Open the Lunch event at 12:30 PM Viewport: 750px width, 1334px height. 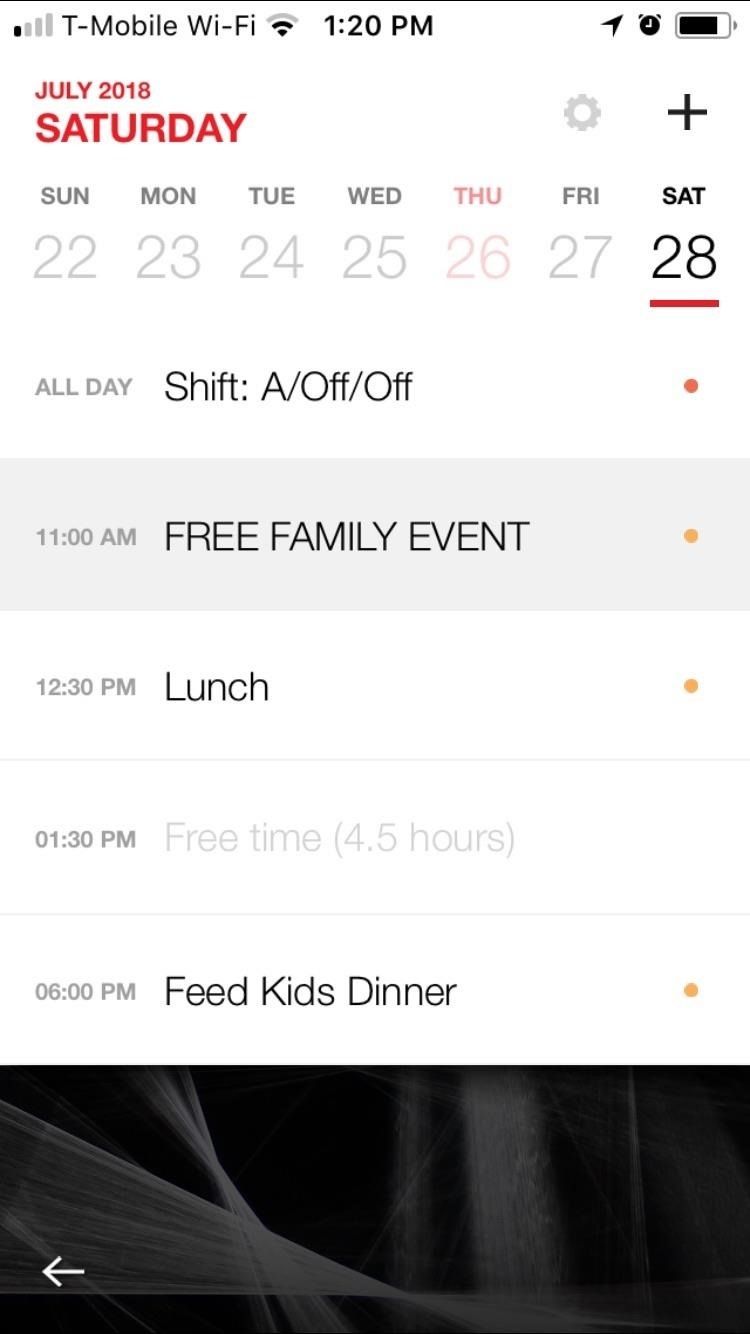coord(217,687)
